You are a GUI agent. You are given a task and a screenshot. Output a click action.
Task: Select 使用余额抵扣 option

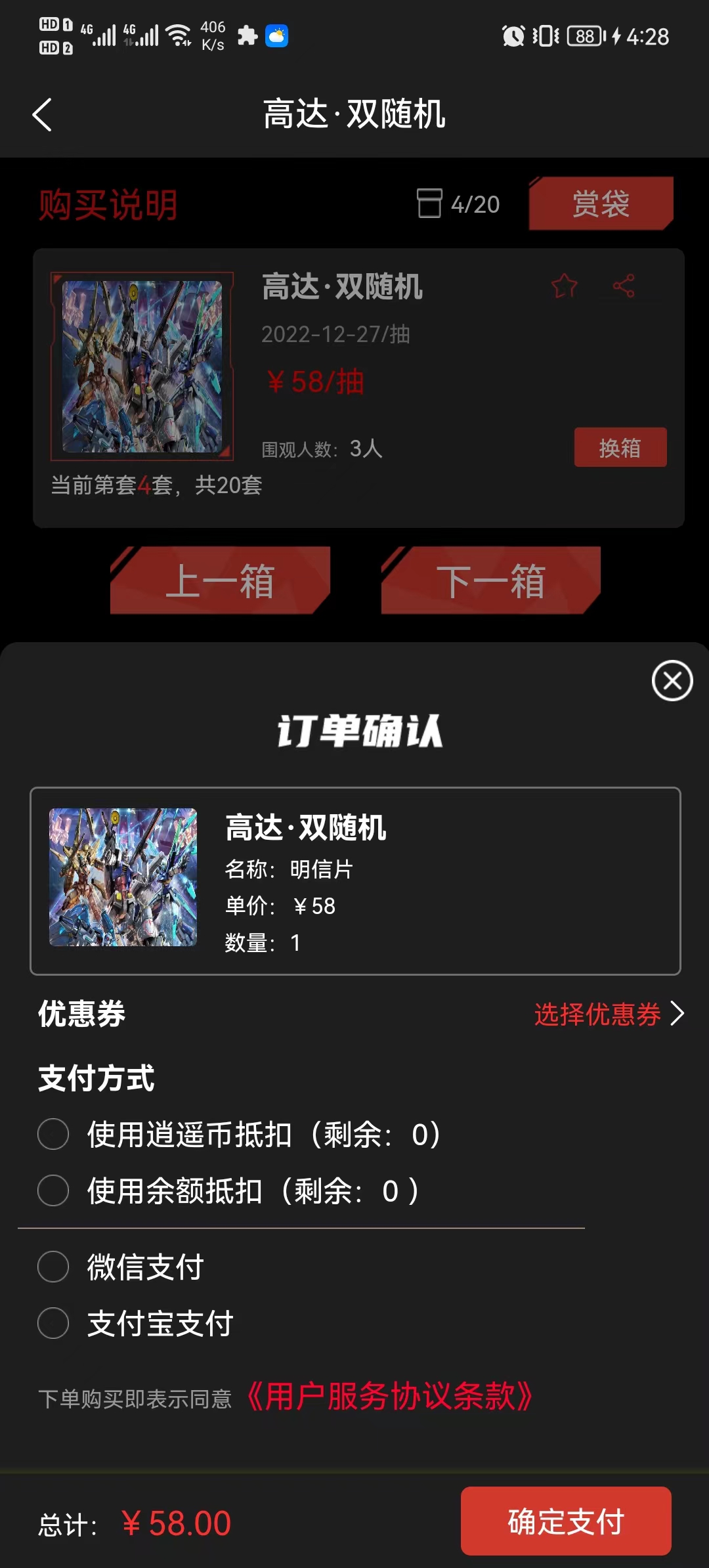point(53,1190)
